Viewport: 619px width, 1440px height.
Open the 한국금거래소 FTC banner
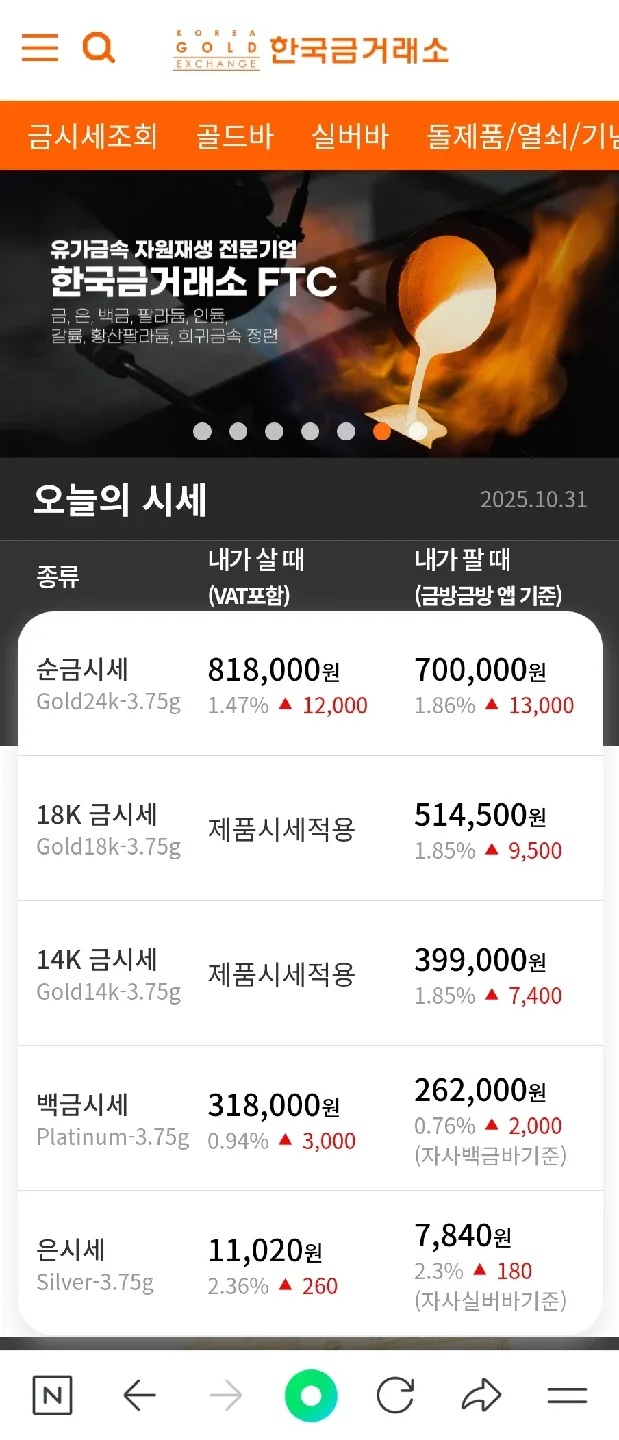click(x=309, y=300)
